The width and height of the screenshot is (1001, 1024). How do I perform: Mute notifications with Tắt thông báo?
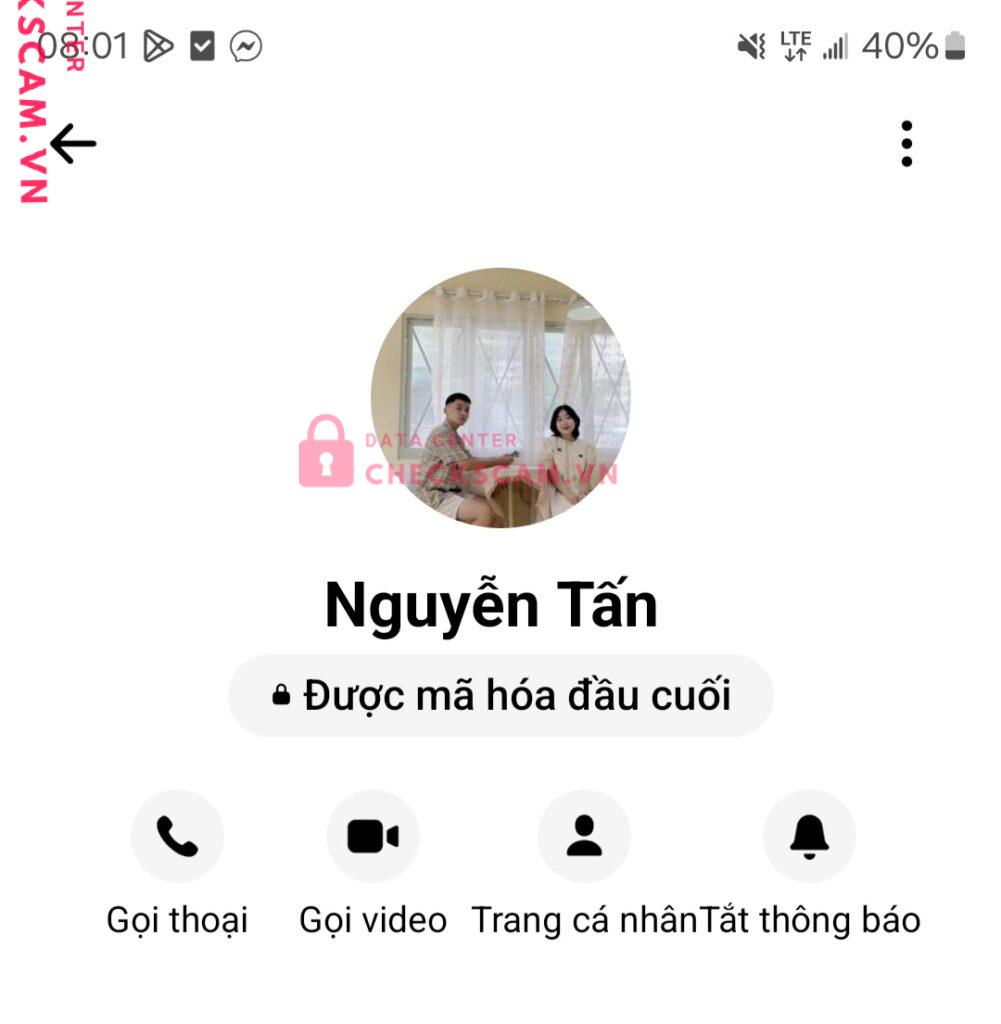tap(809, 837)
